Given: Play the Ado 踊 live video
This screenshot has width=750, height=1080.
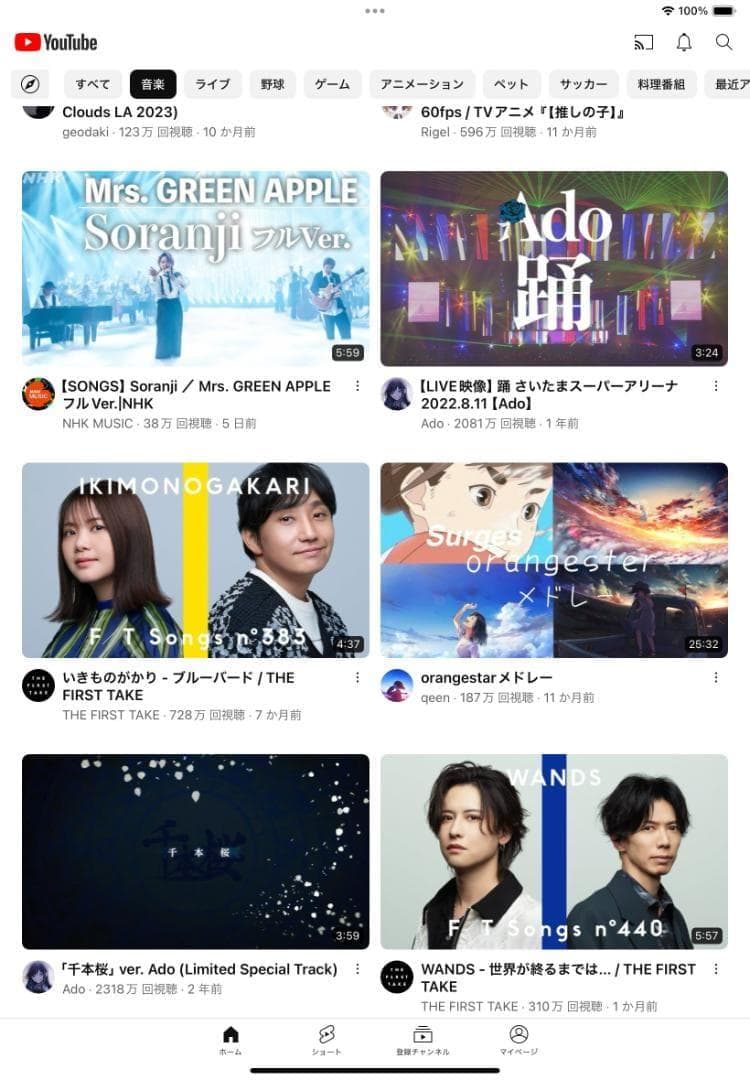Looking at the screenshot, I should (554, 268).
